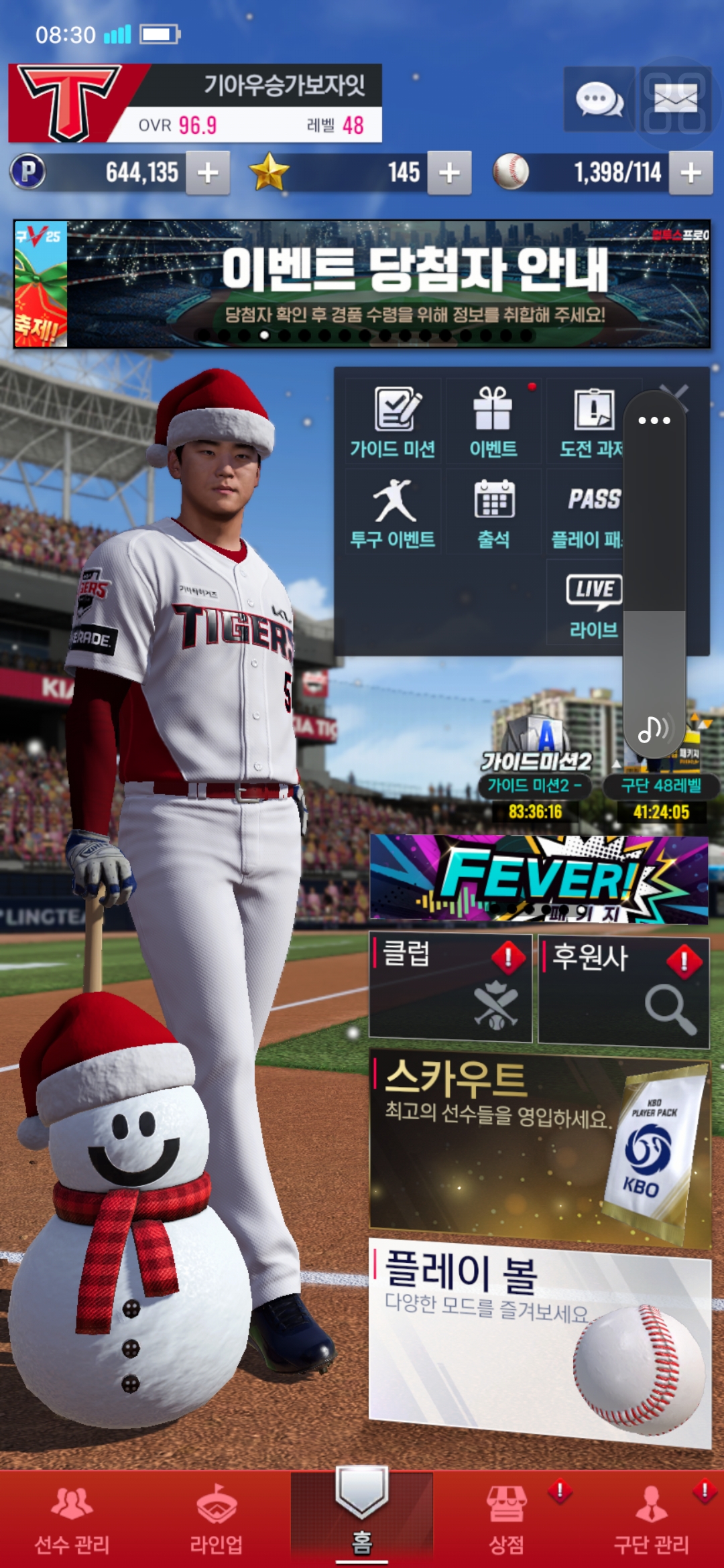
Task: Open 투구 이벤트
Action: tap(393, 513)
